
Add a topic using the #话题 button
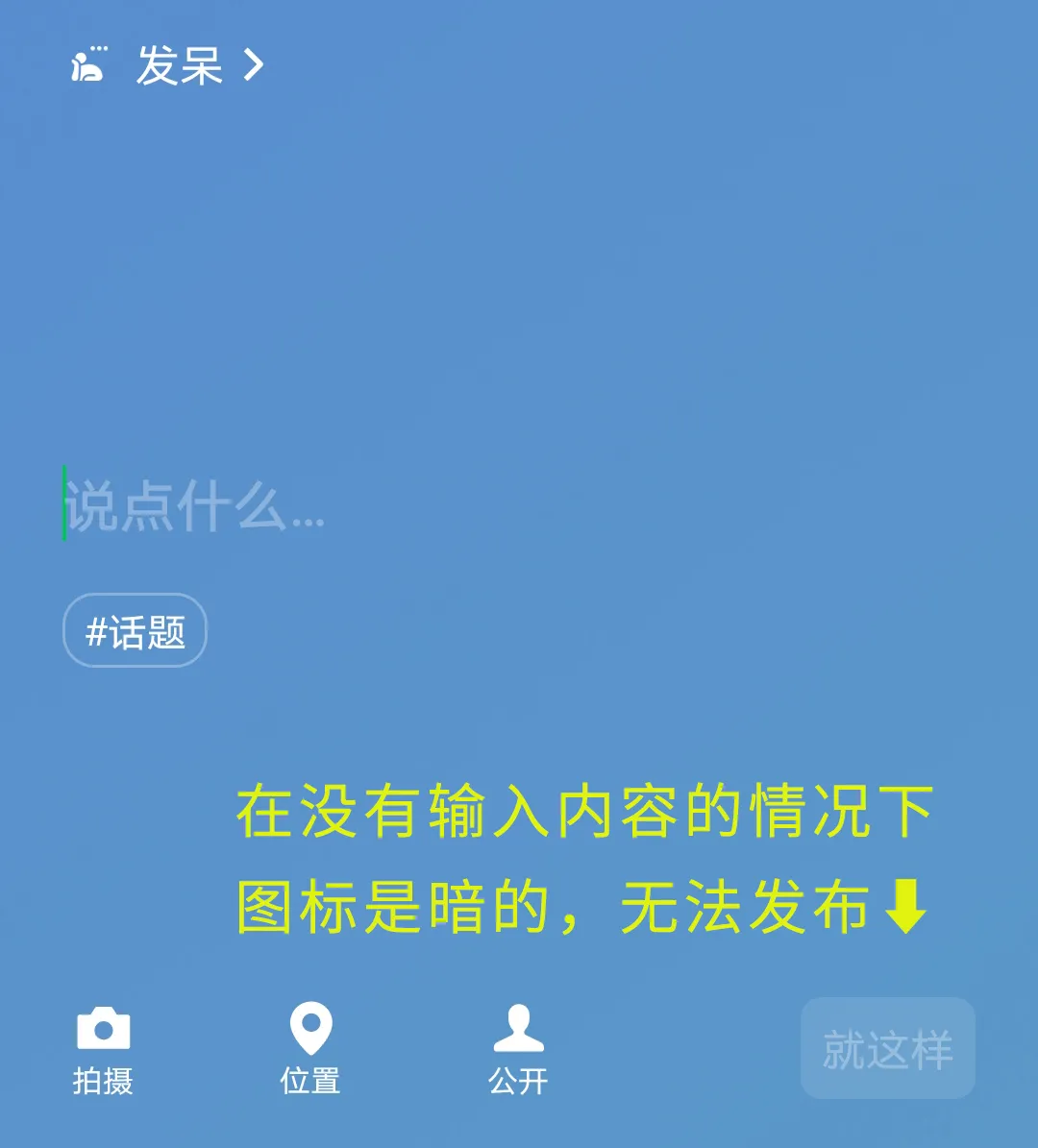[x=134, y=629]
